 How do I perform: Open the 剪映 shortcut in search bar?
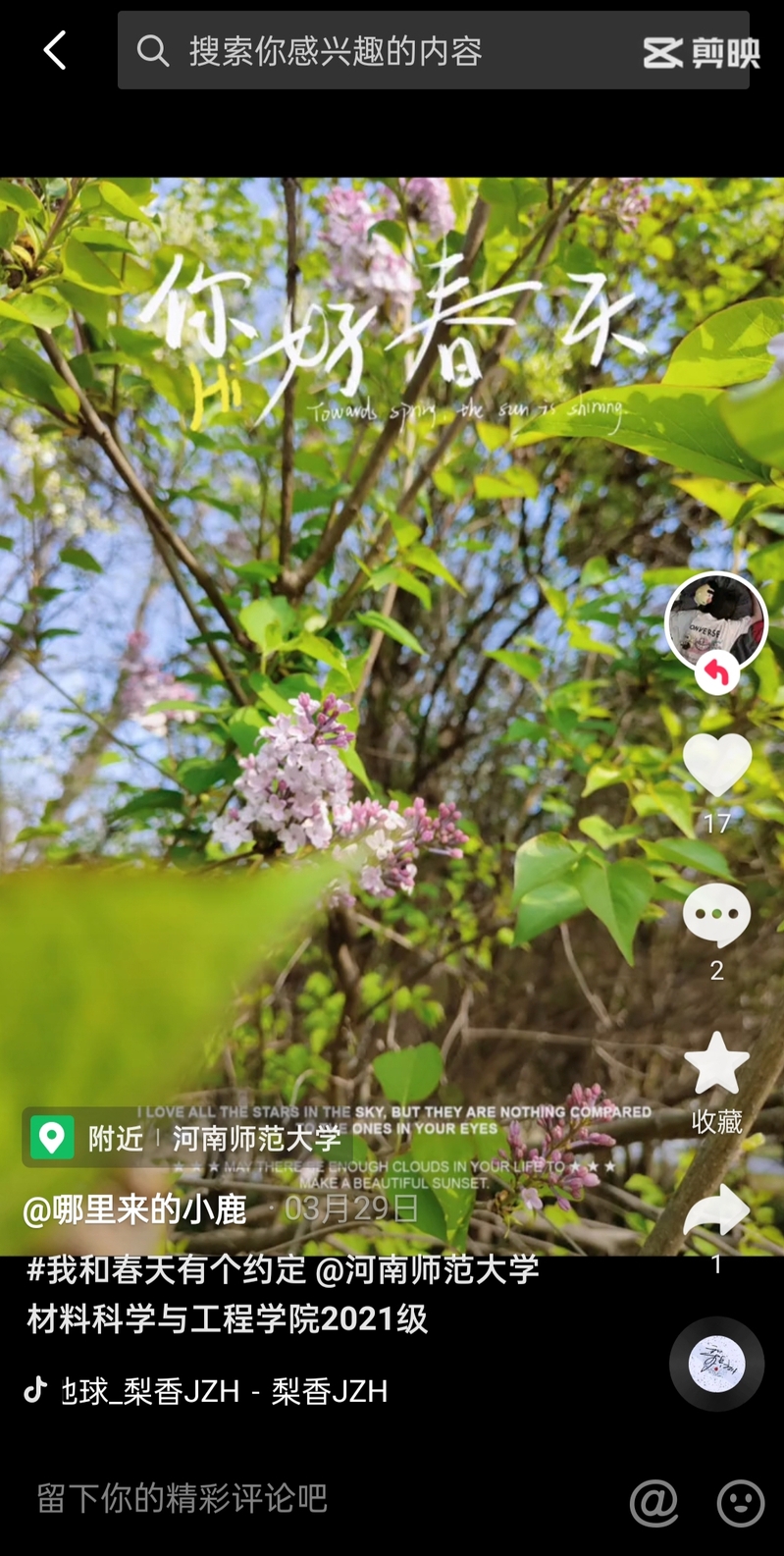(x=701, y=52)
